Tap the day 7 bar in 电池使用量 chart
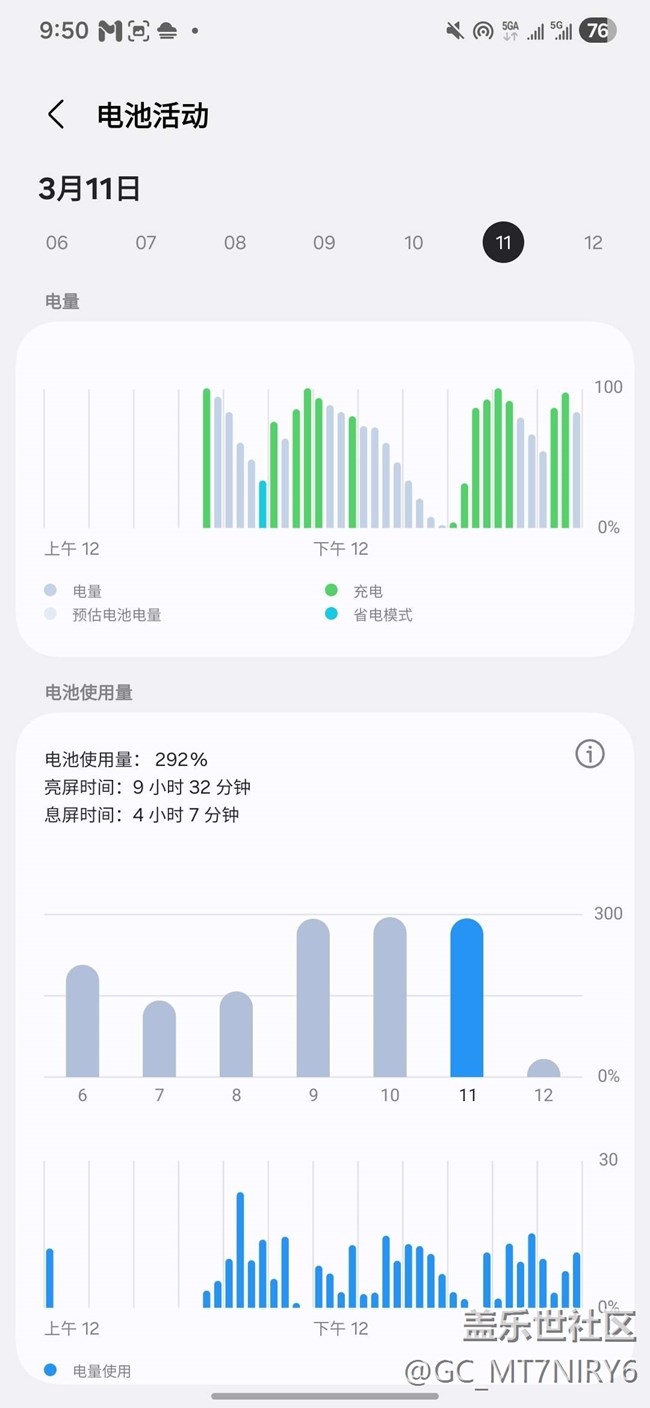Screen dimensions: 650x1408 (159, 1039)
